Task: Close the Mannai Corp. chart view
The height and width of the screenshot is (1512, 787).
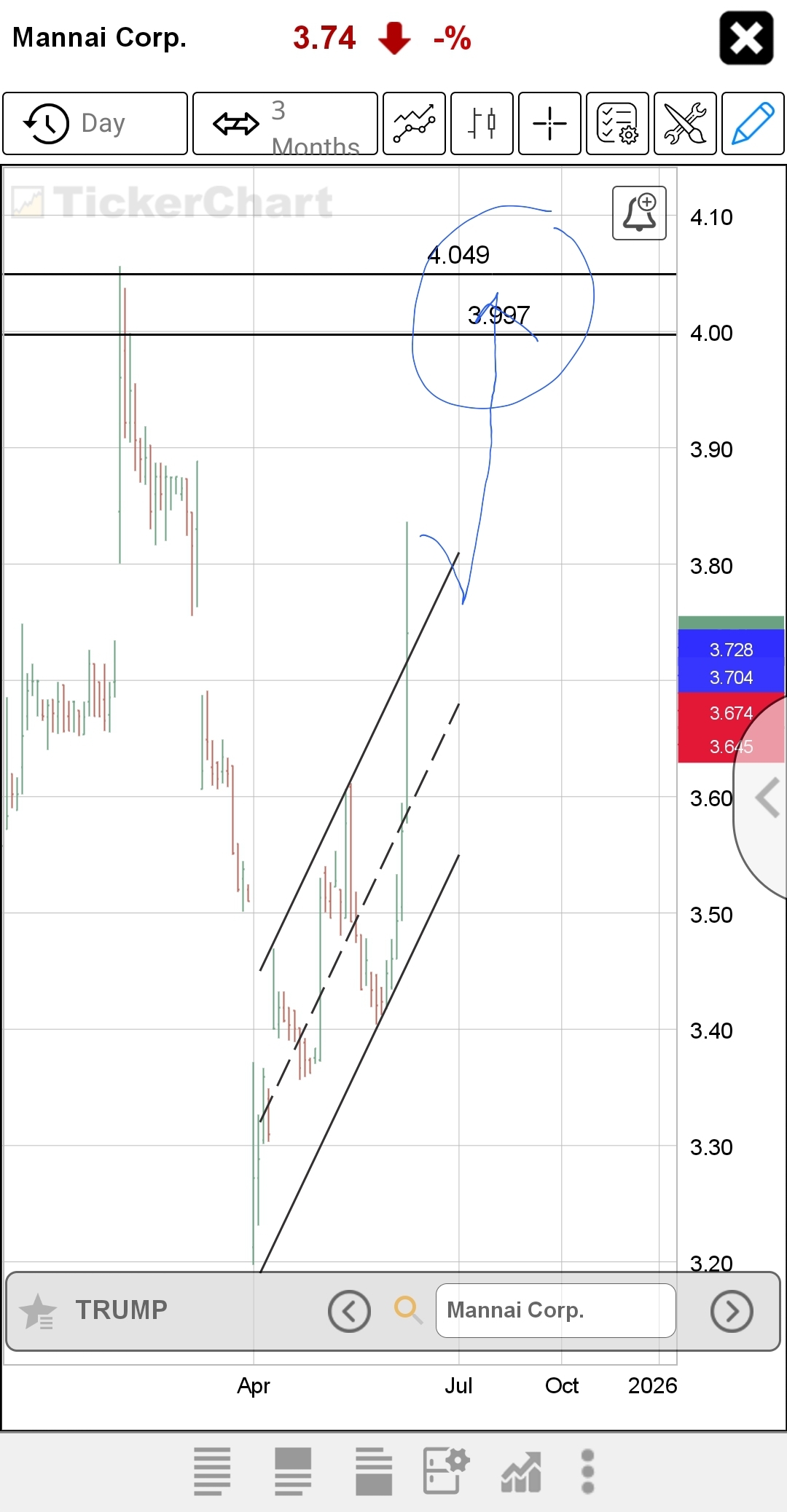Action: click(746, 38)
